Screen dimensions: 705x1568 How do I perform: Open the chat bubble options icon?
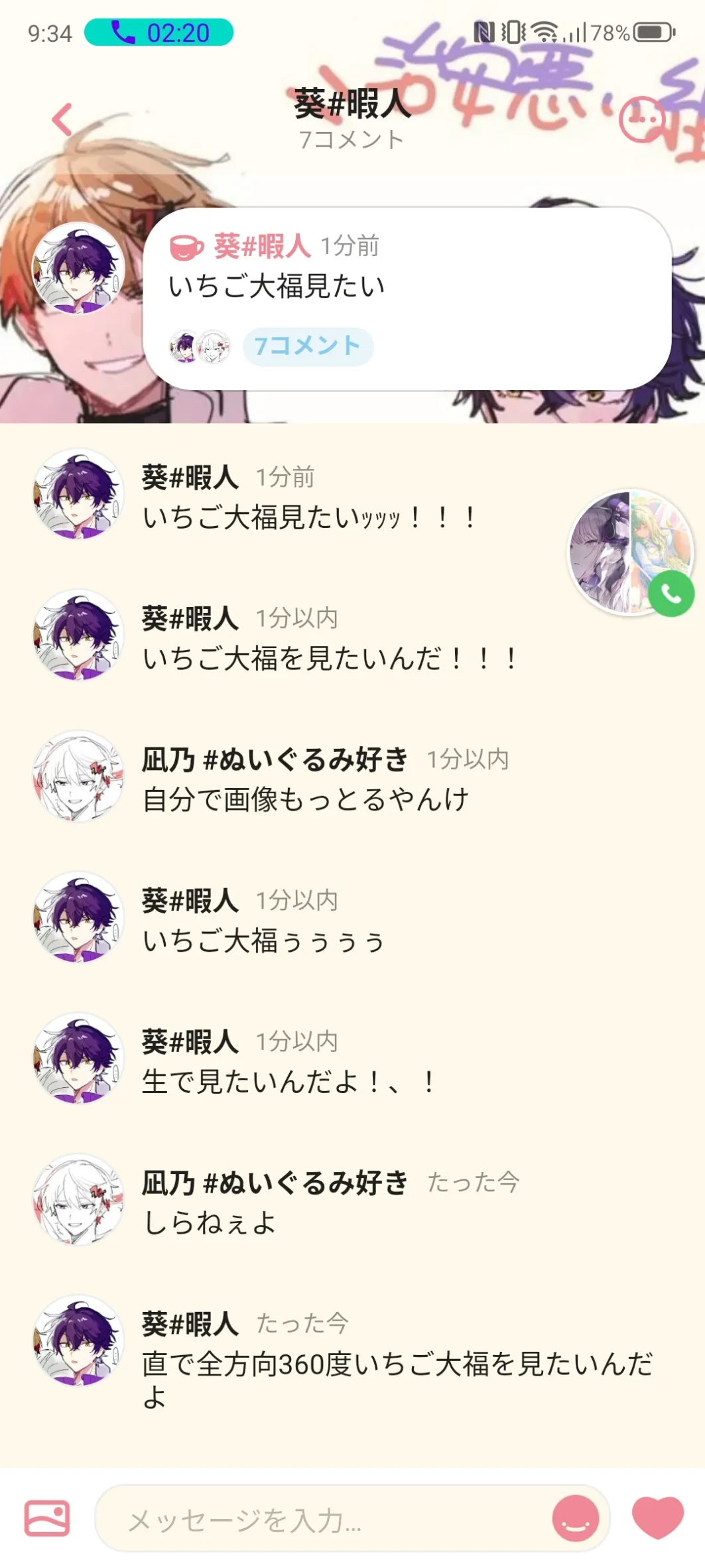point(641,119)
